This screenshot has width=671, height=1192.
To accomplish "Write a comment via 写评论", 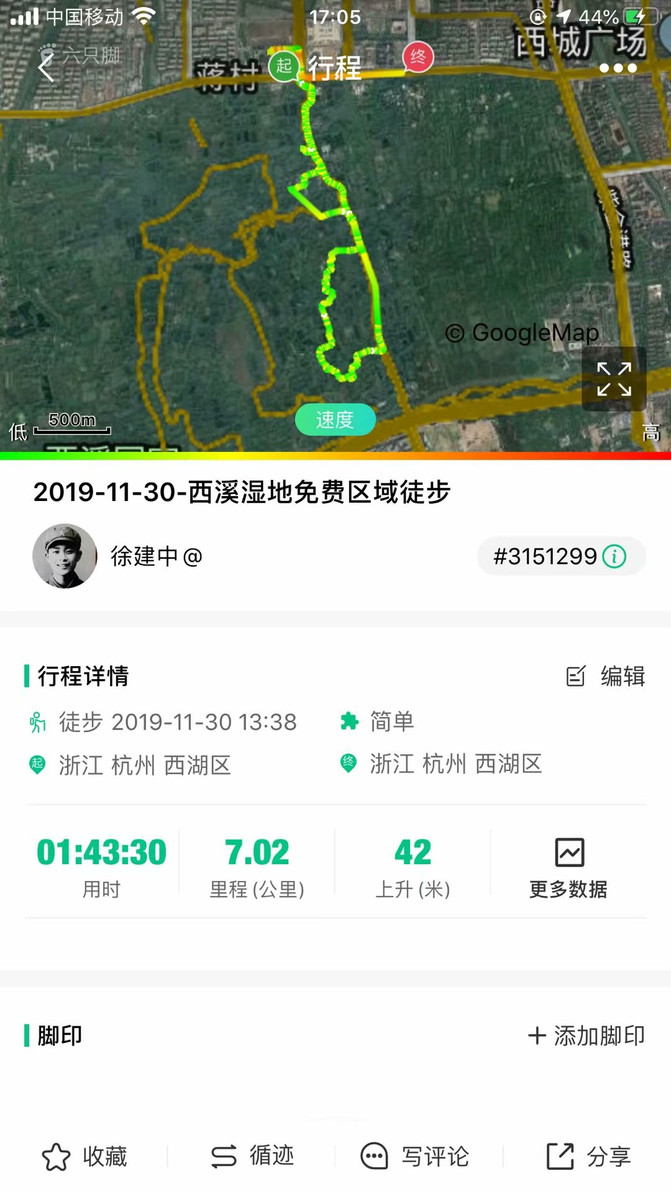I will click(x=416, y=1156).
